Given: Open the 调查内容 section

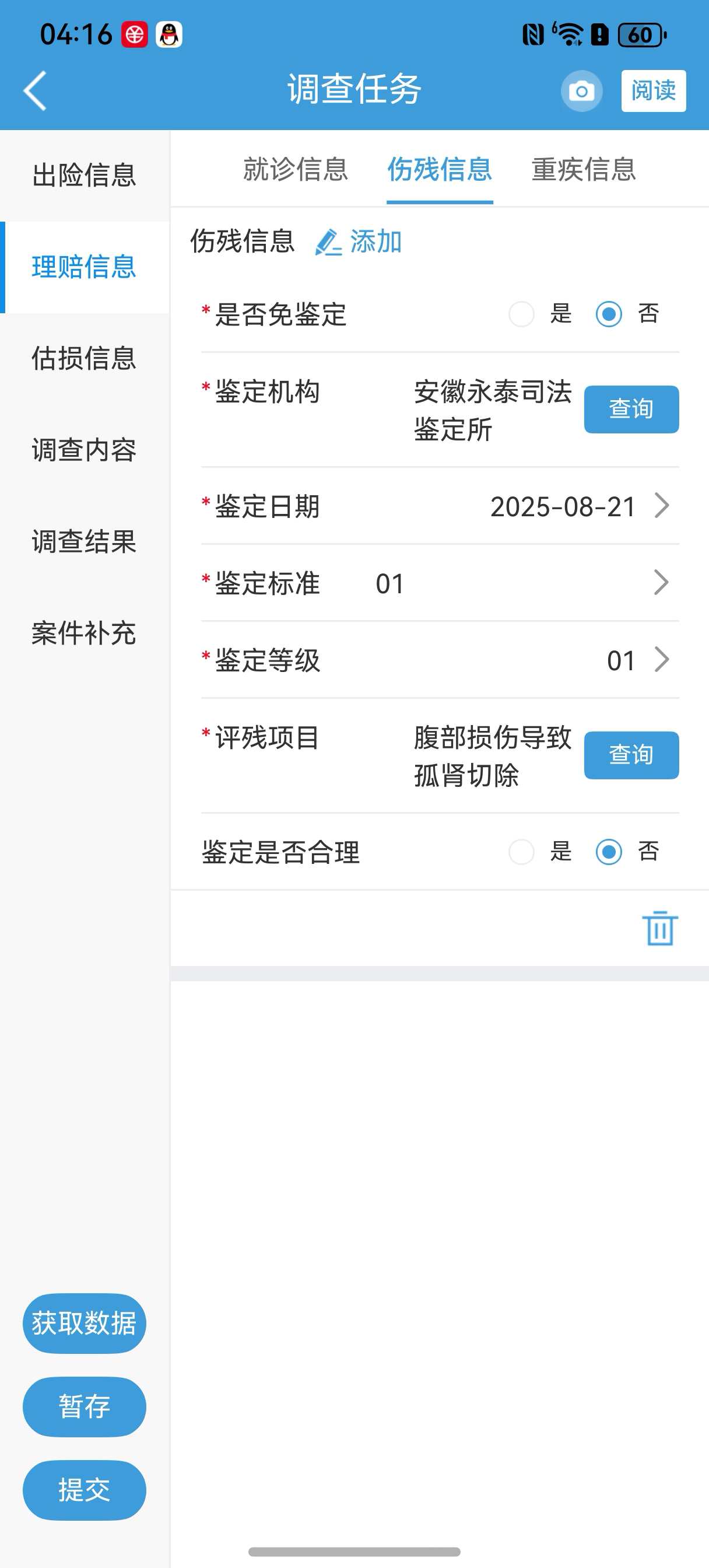Looking at the screenshot, I should coord(84,450).
